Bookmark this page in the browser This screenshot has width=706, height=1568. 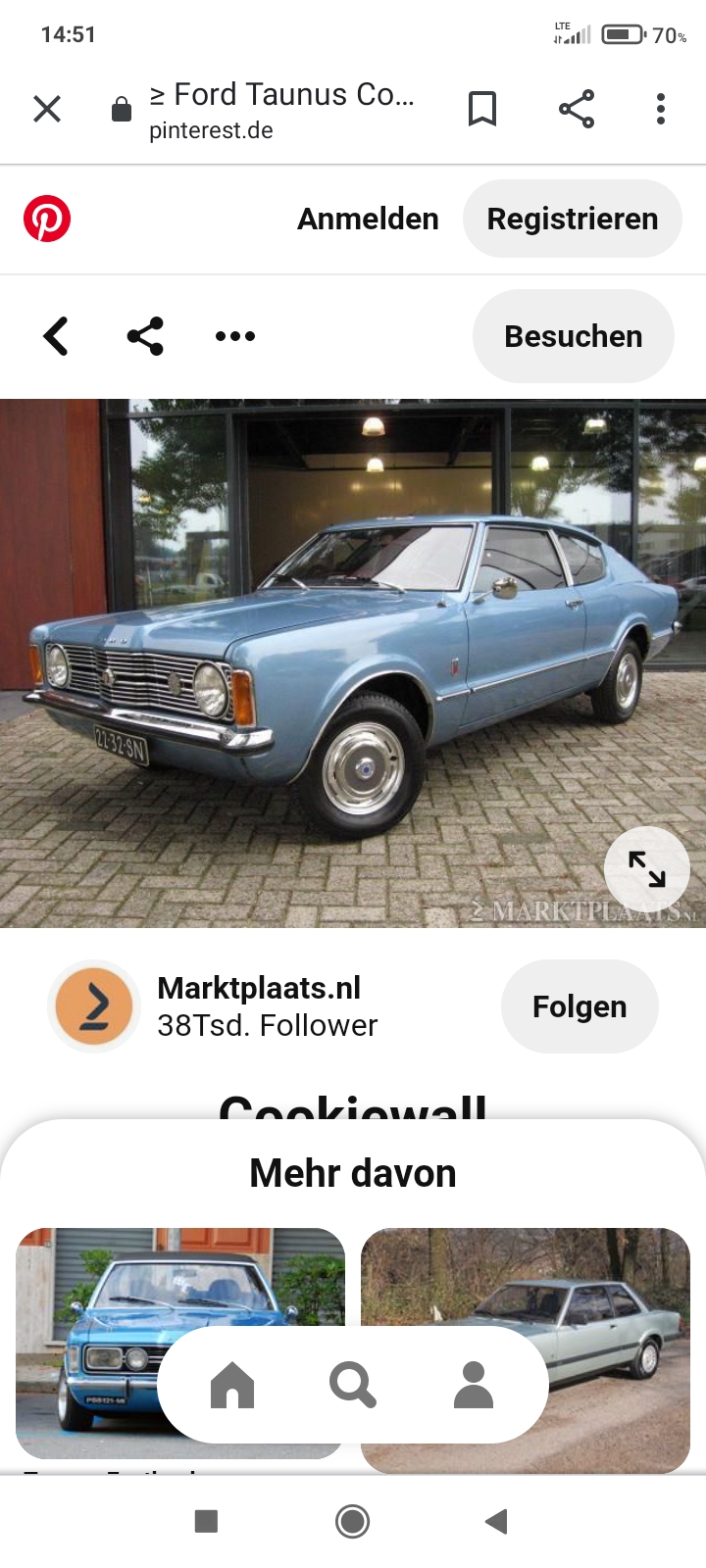[481, 109]
